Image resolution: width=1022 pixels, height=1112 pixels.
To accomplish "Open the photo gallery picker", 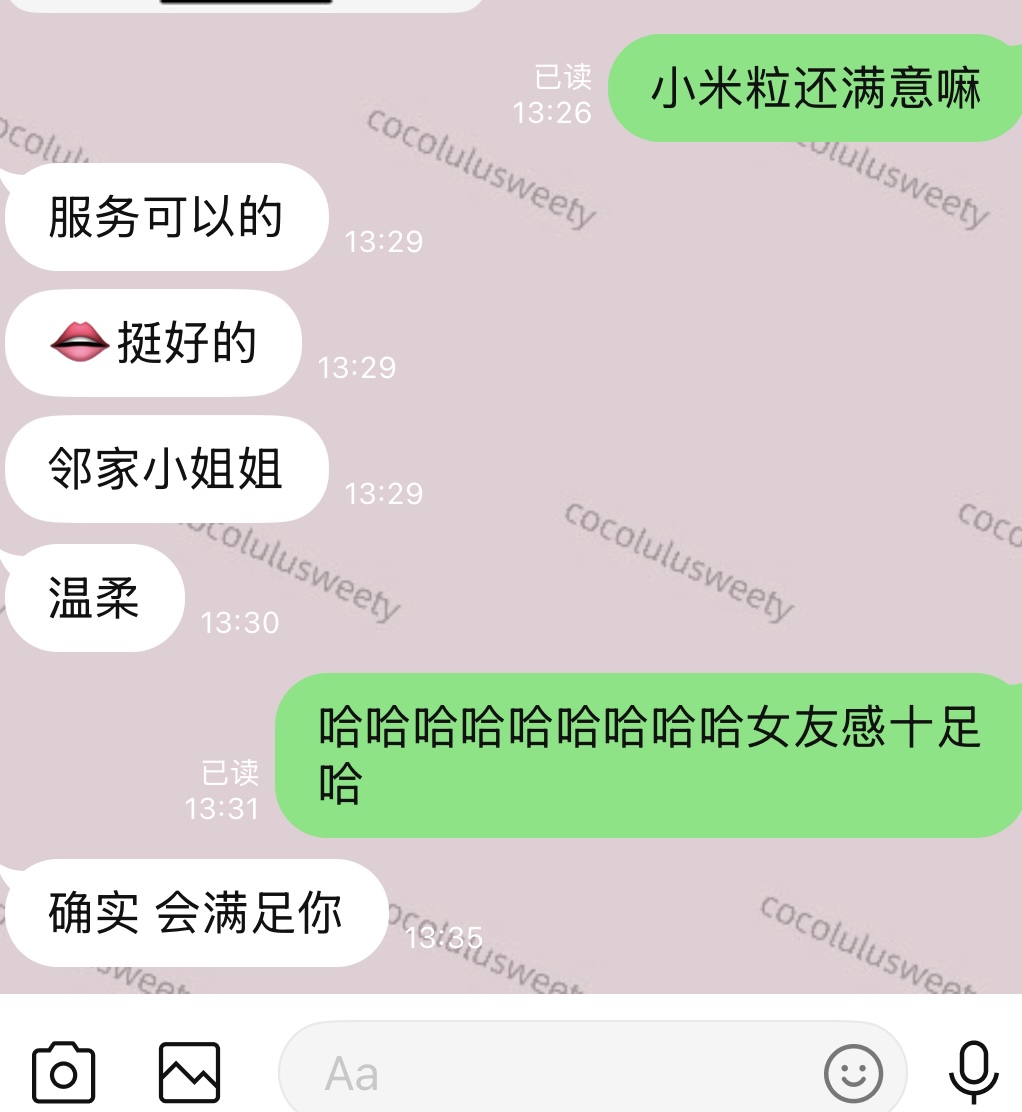I will click(x=189, y=1073).
